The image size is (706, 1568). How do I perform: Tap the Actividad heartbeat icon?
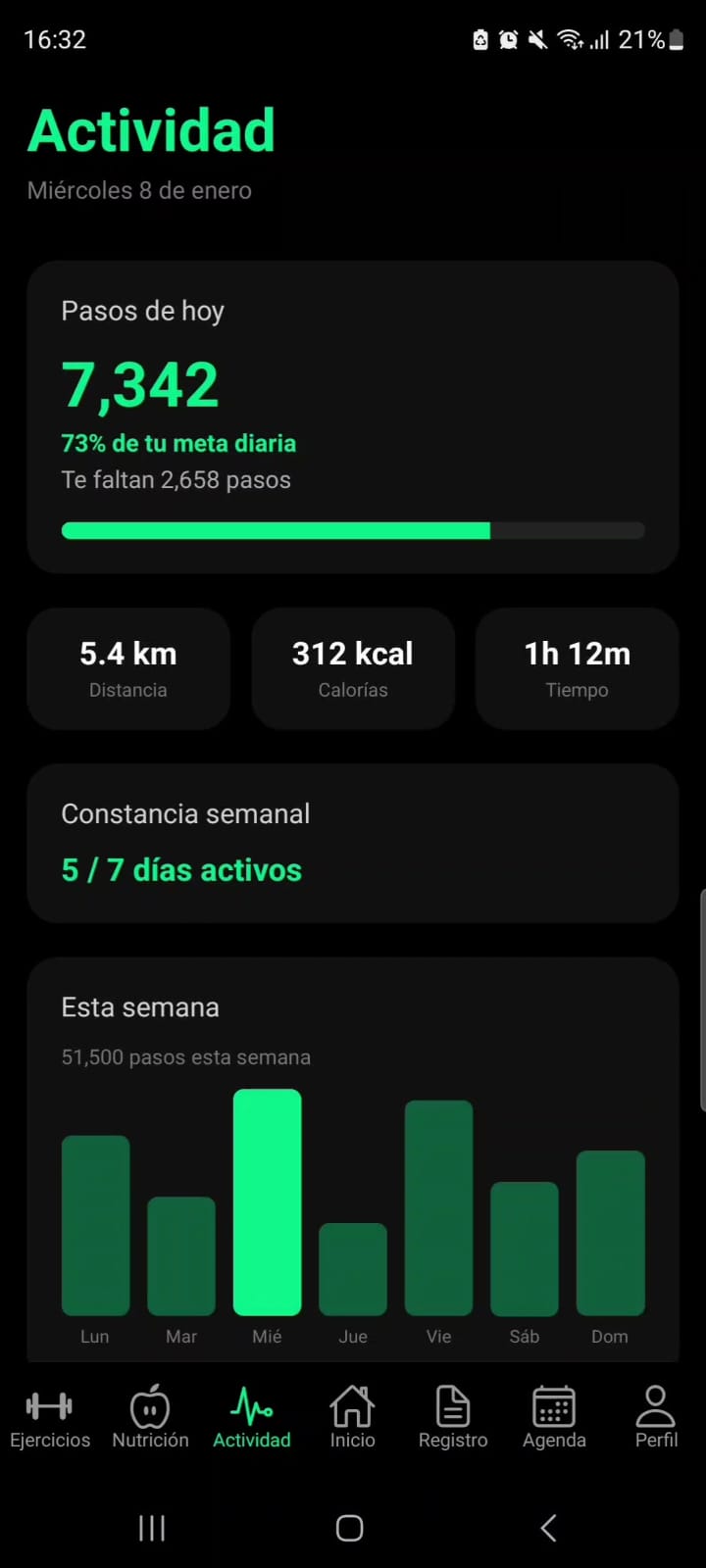252,1403
